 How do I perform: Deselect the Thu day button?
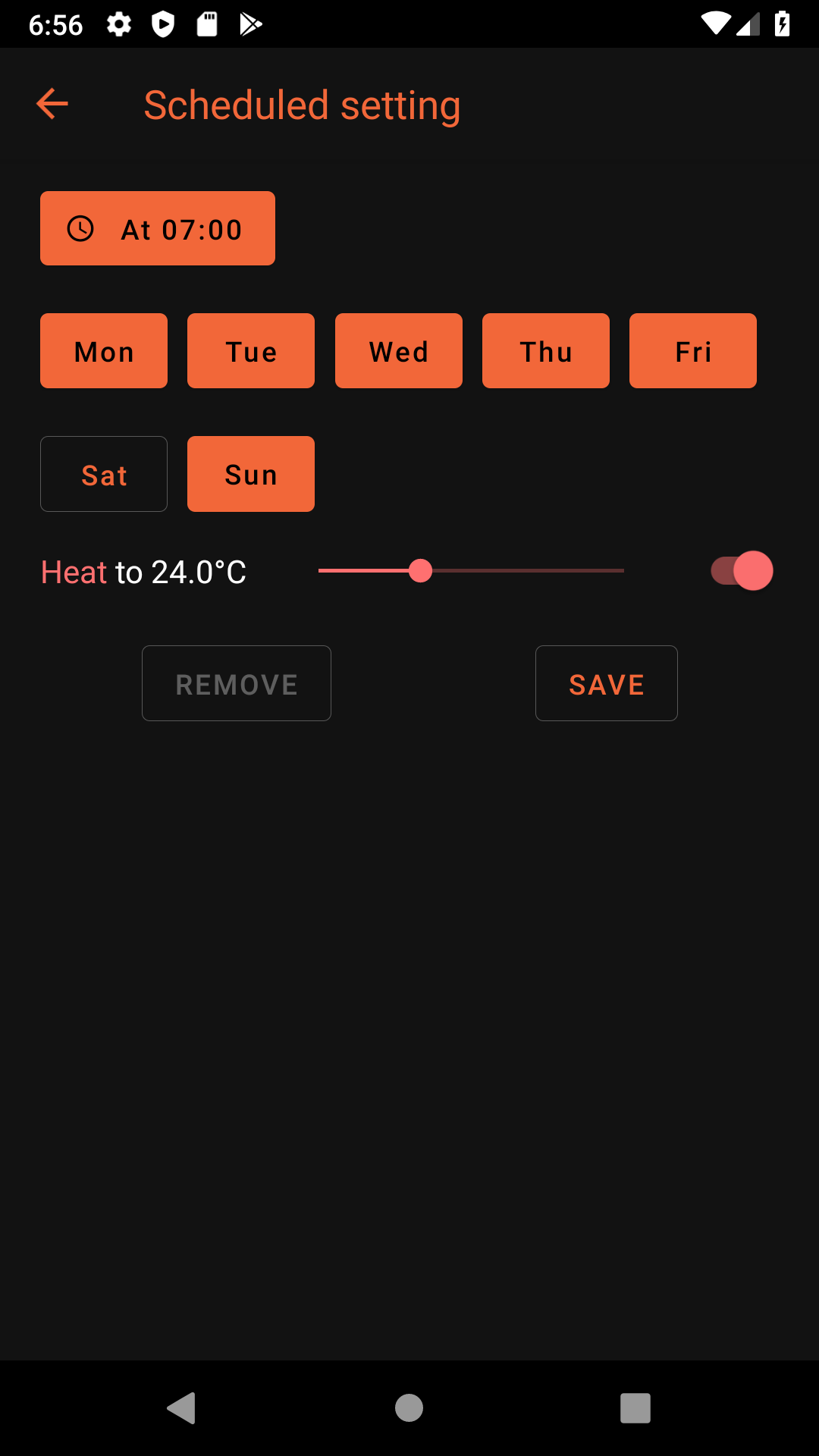[x=545, y=350]
